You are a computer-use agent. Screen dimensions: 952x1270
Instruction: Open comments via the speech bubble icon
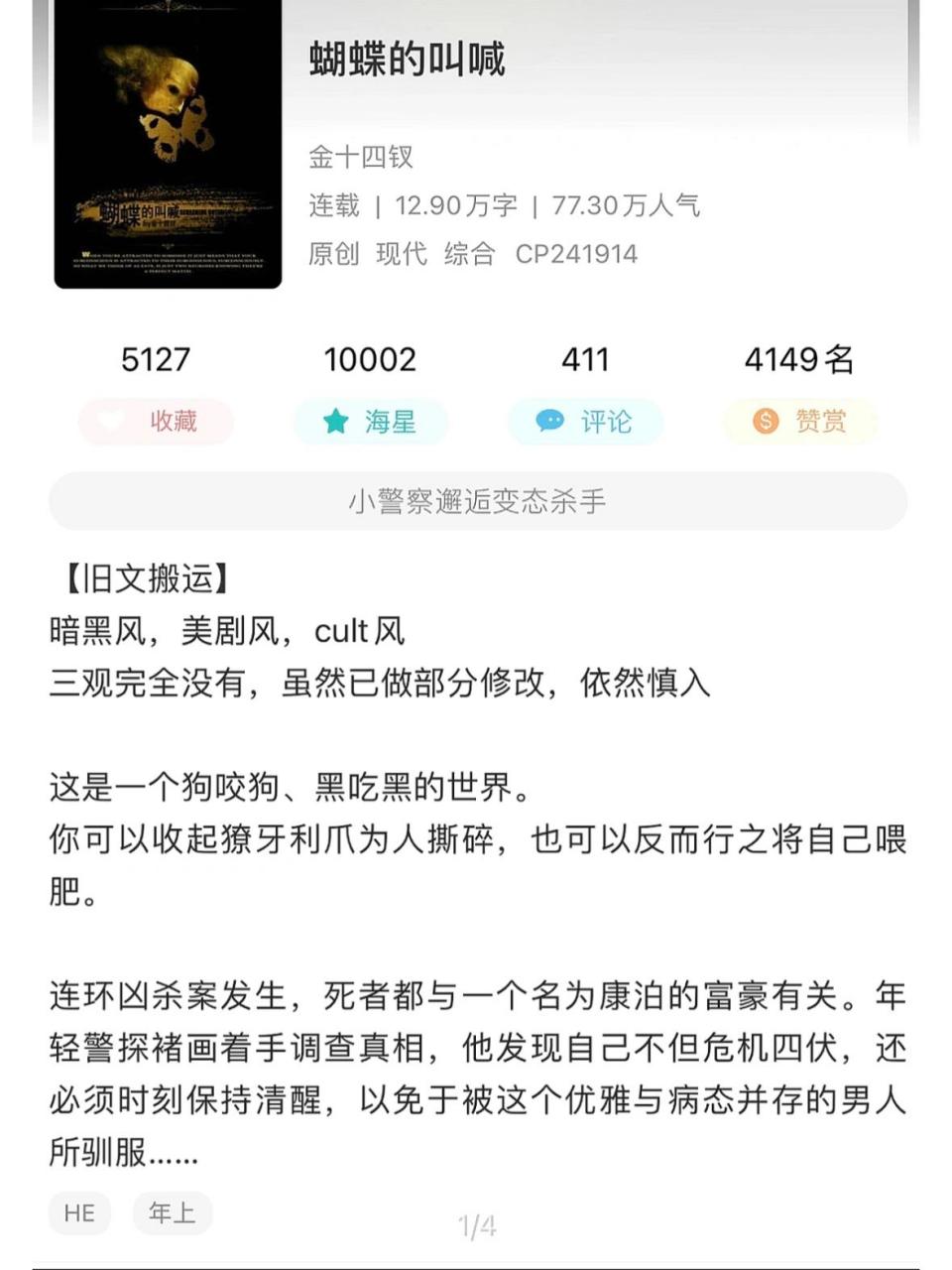551,422
